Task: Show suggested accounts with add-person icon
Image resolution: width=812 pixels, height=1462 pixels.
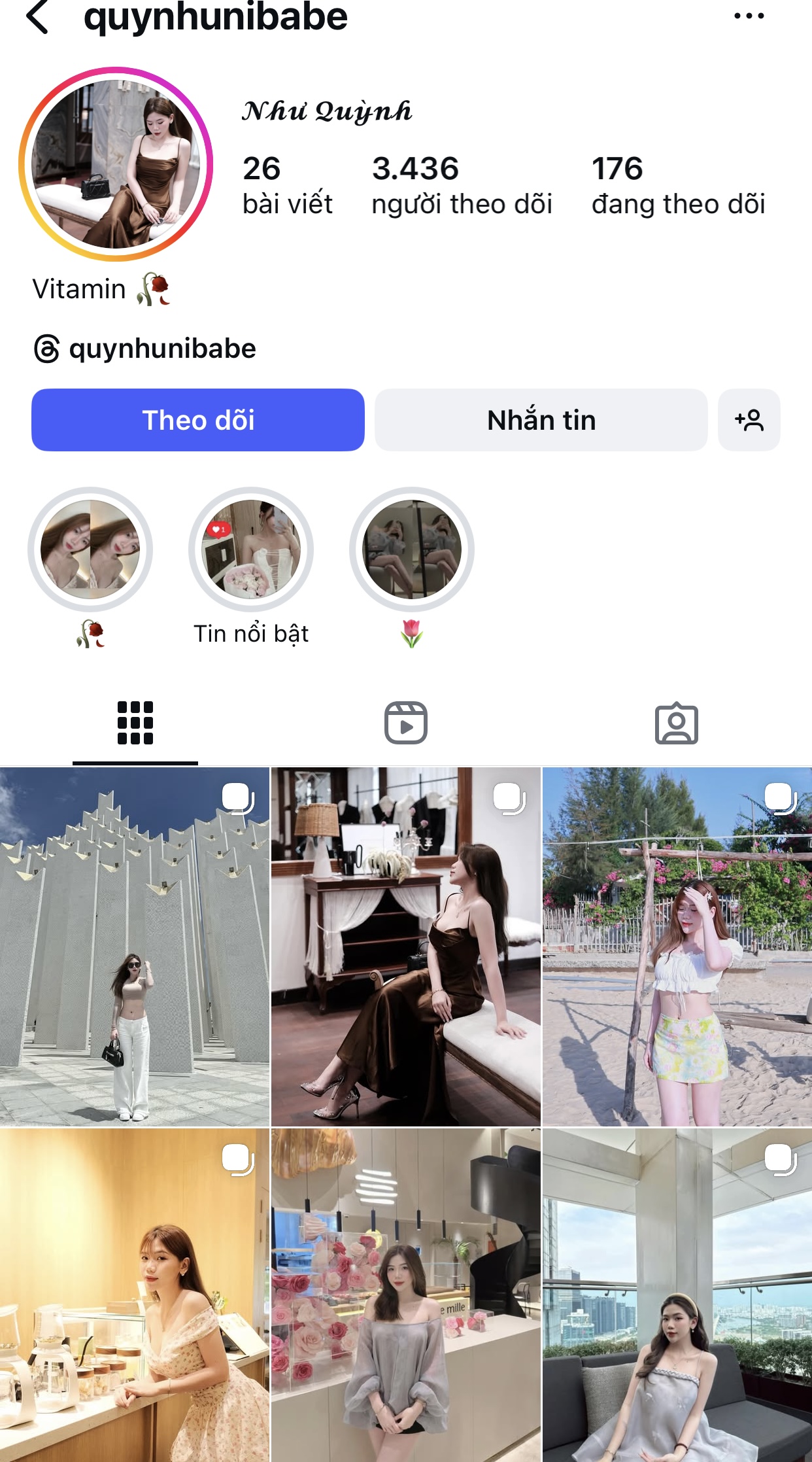Action: [749, 420]
